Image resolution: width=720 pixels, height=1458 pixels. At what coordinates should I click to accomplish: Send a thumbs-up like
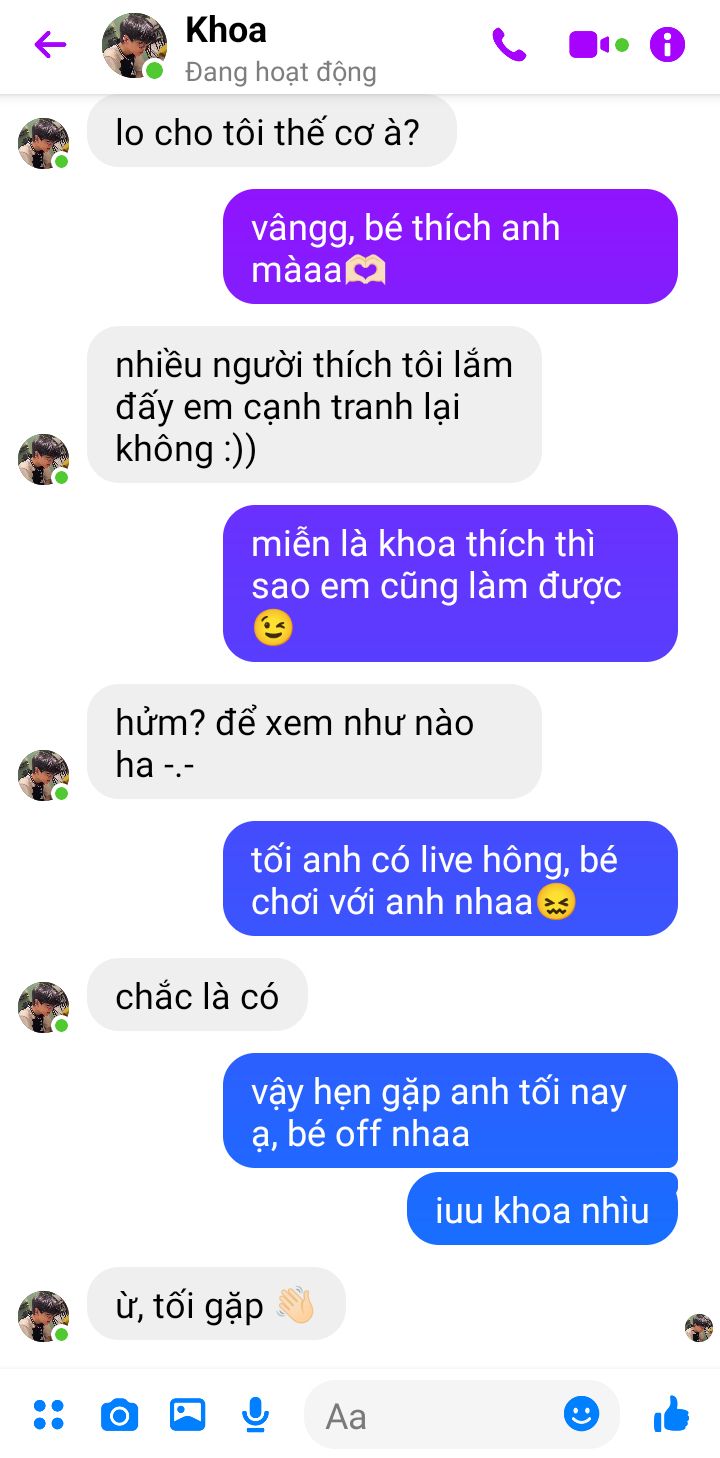tap(671, 1414)
